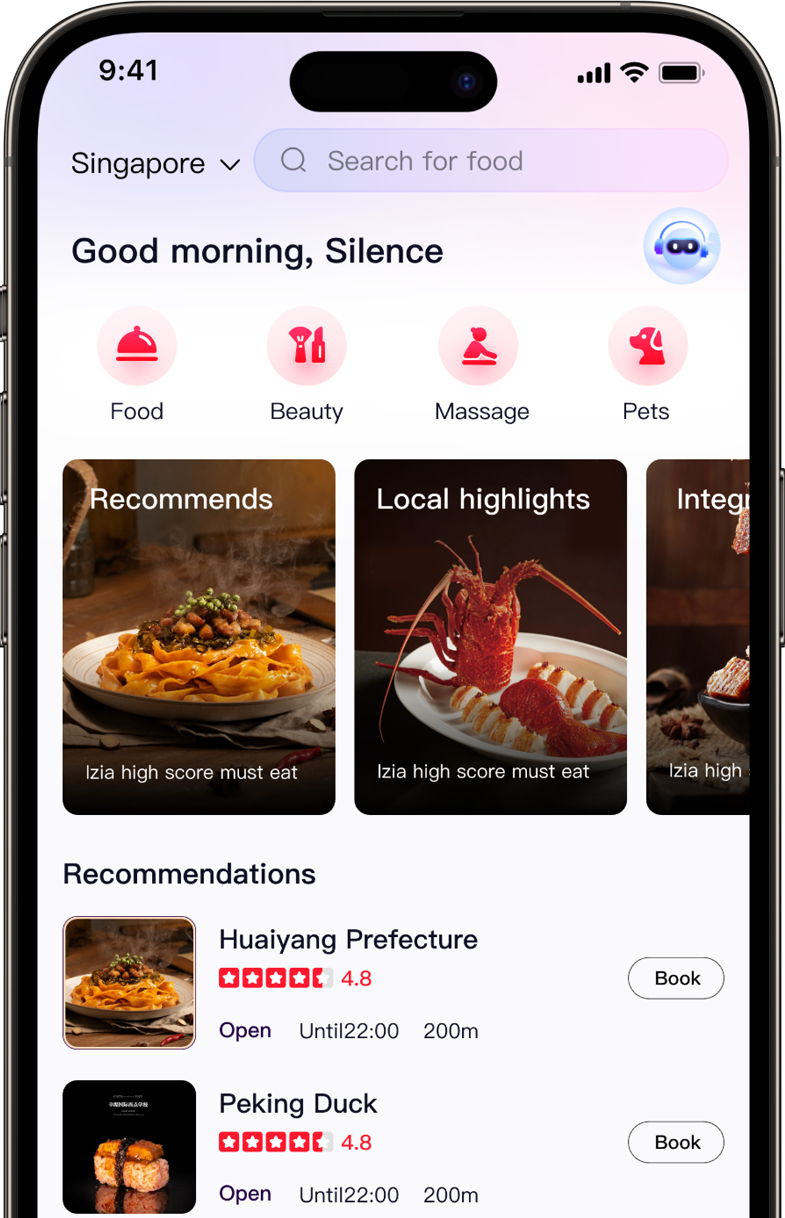The height and width of the screenshot is (1218, 785).
Task: Tap the Search for food field
Action: [x=490, y=161]
